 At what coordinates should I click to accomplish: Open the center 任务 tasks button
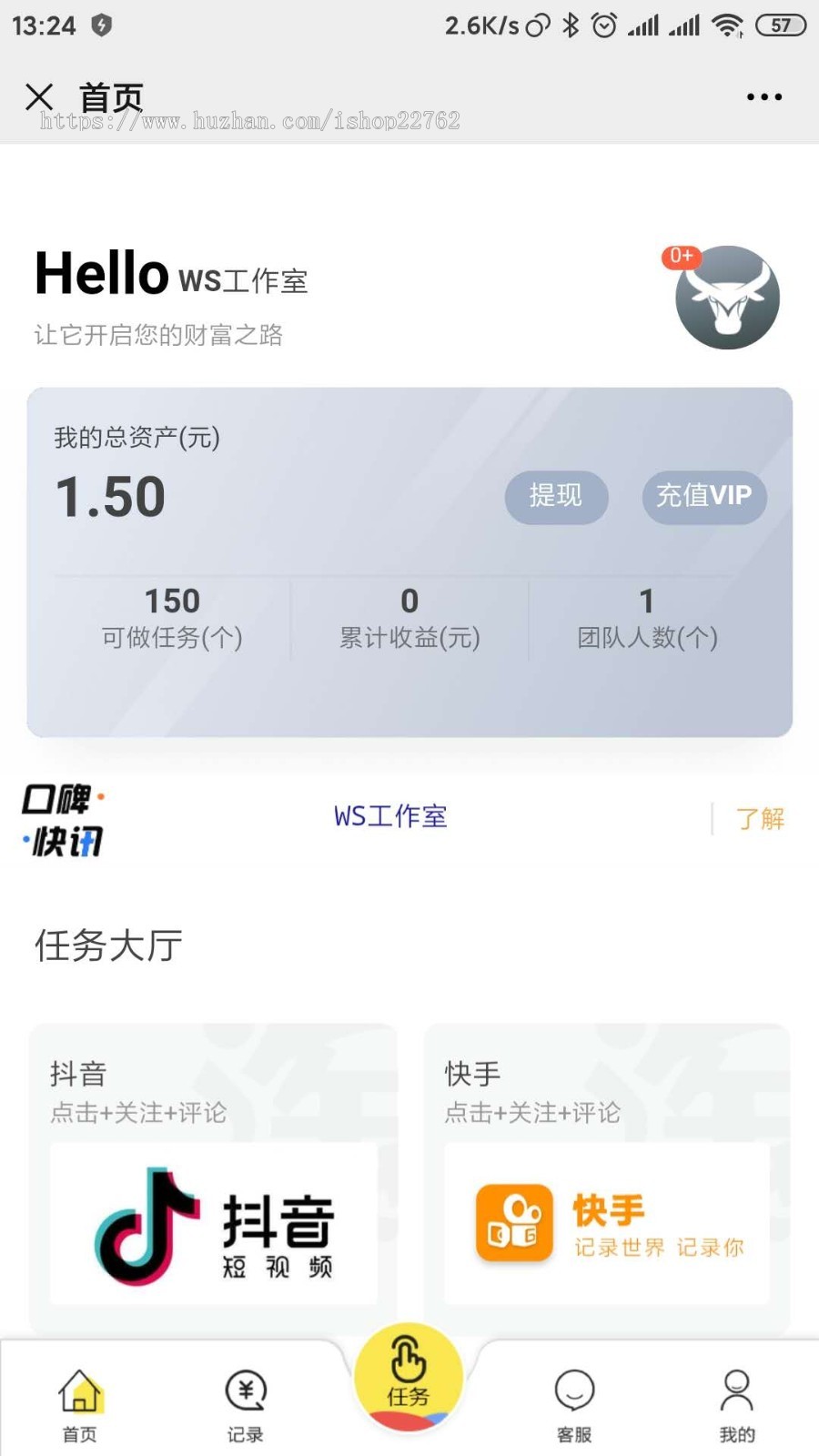pyautogui.click(x=409, y=1376)
